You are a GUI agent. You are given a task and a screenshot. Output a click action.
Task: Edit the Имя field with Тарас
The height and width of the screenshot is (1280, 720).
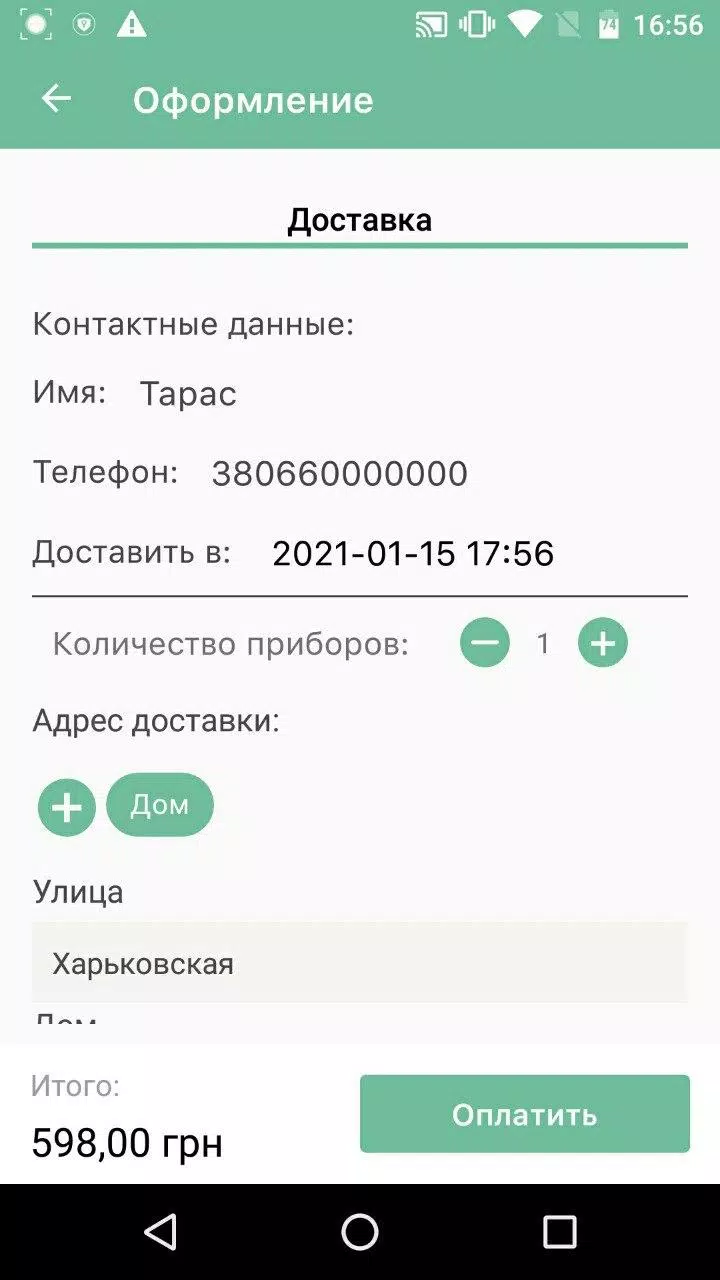click(x=188, y=393)
